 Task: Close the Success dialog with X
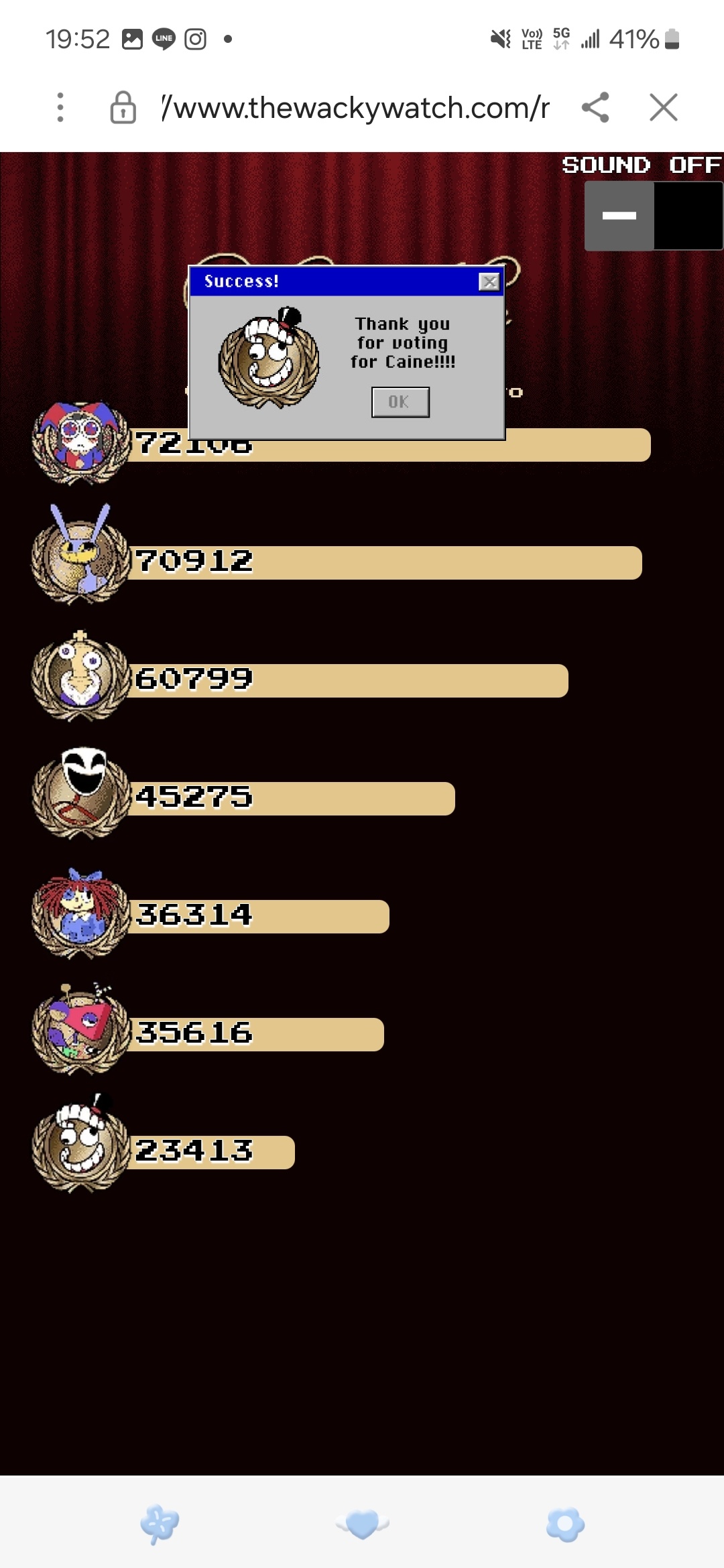click(489, 282)
